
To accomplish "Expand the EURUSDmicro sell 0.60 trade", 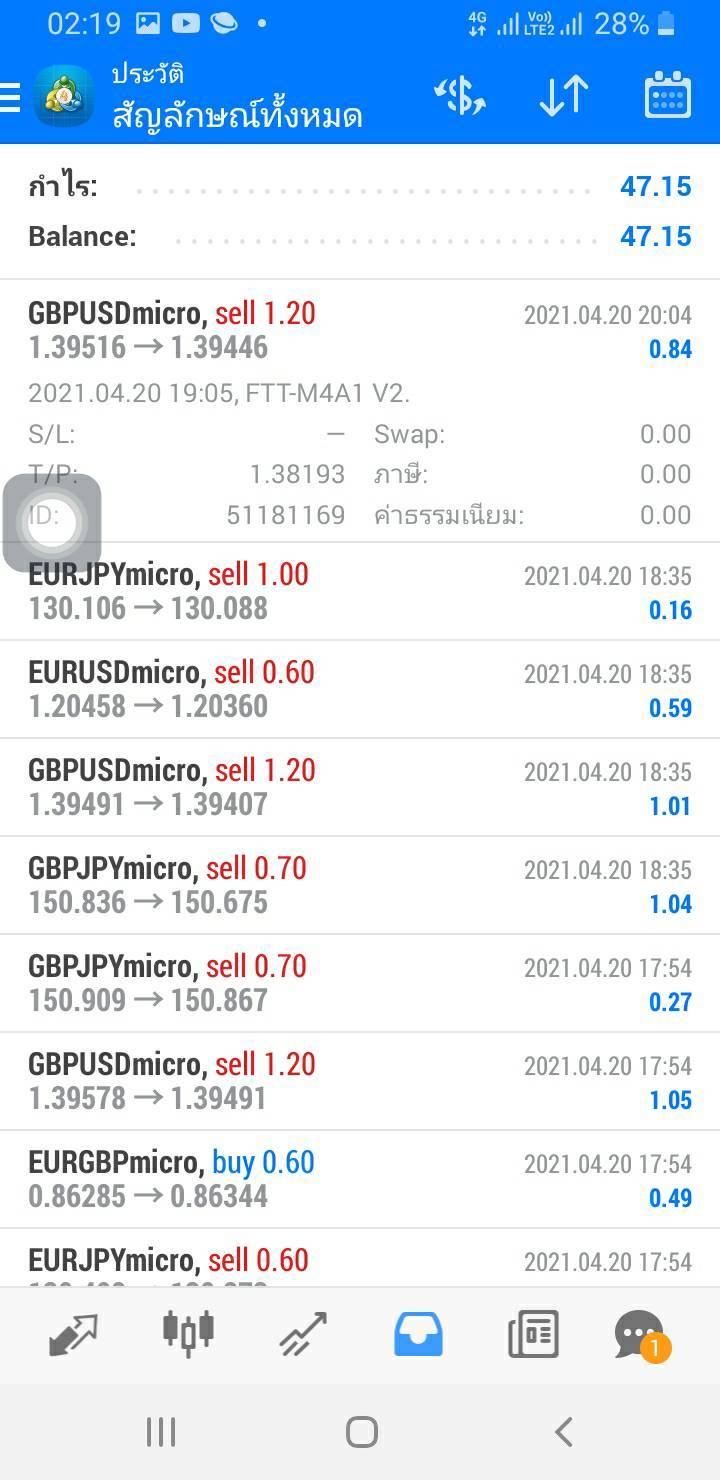I will [x=360, y=690].
